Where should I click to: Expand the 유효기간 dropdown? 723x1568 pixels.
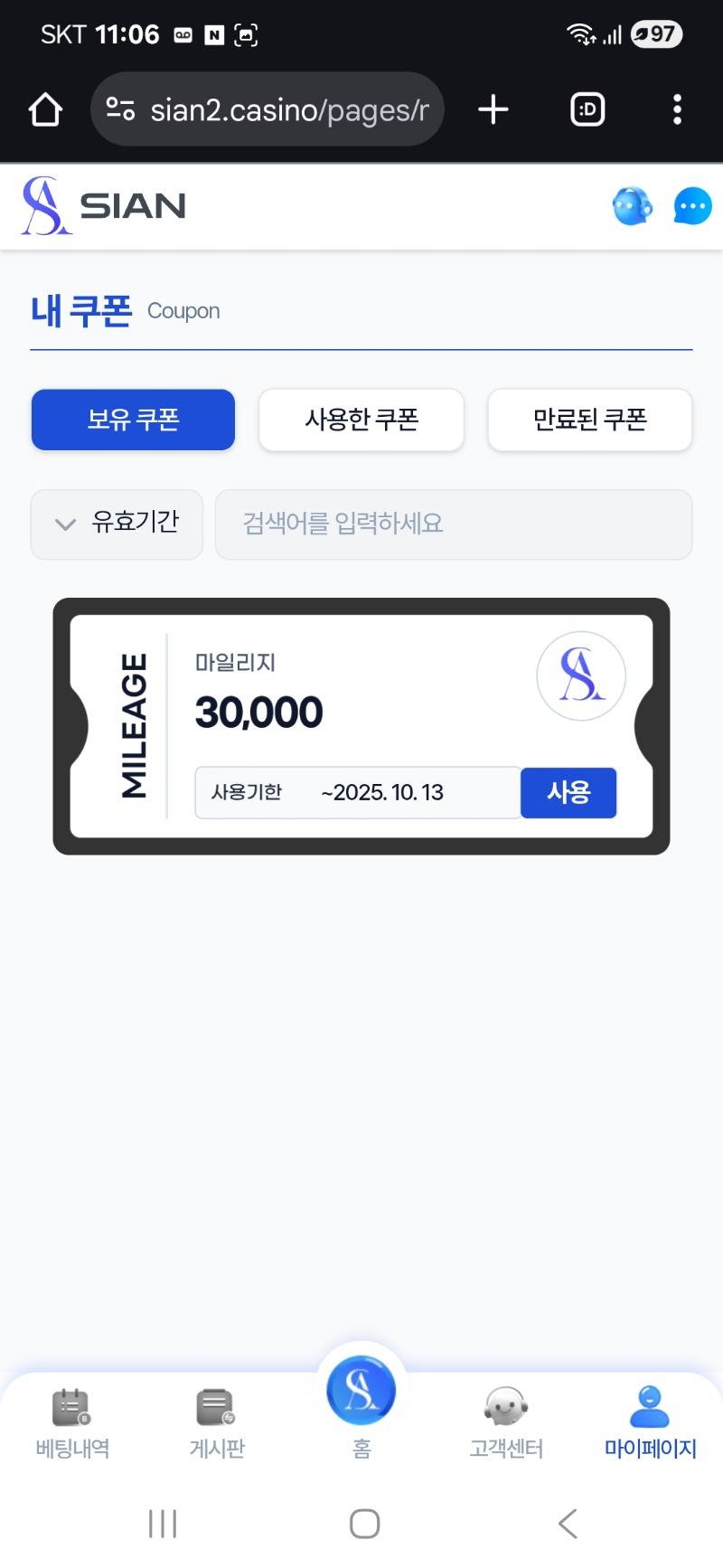(117, 524)
